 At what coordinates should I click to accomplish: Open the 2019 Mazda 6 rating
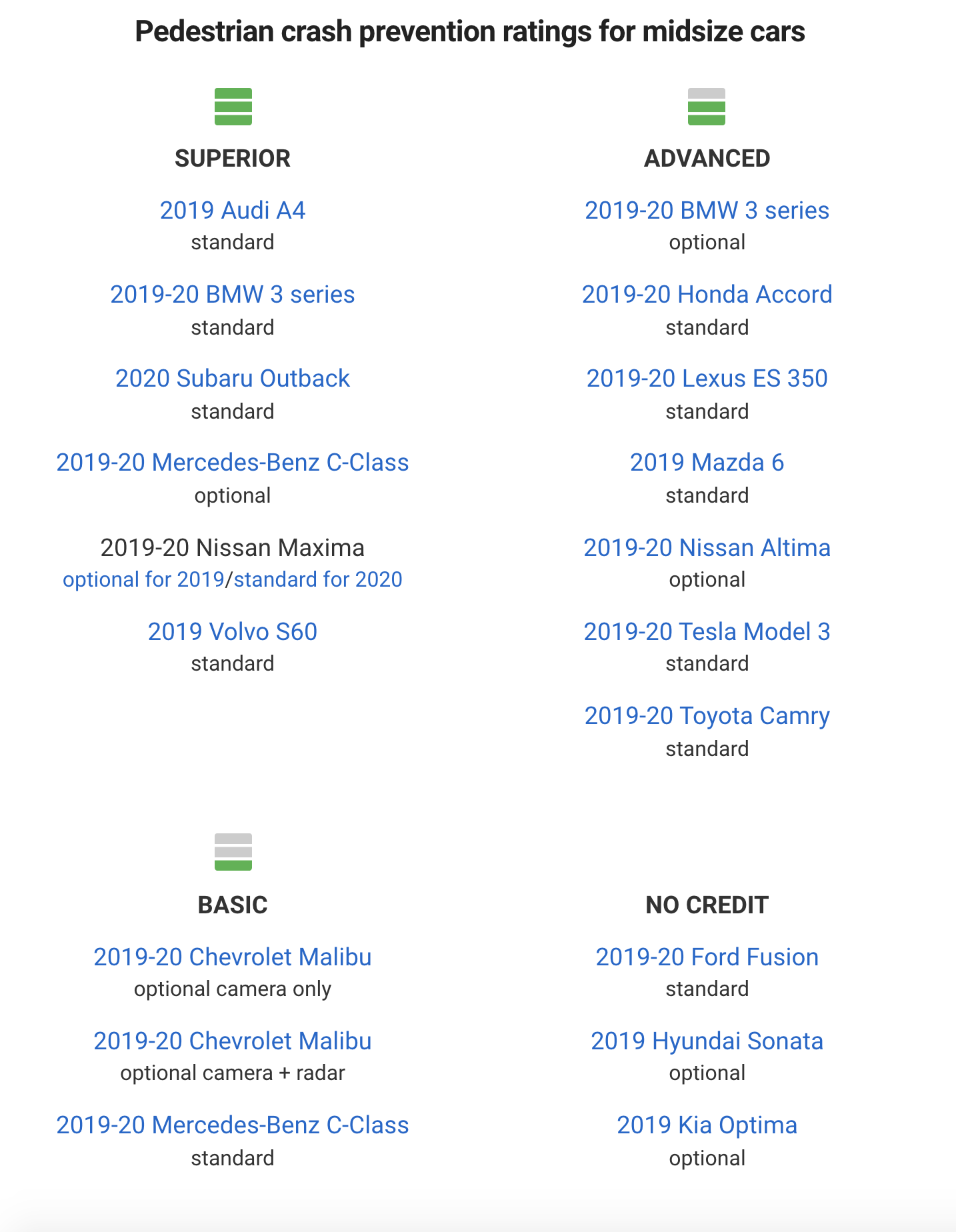pyautogui.click(x=707, y=463)
